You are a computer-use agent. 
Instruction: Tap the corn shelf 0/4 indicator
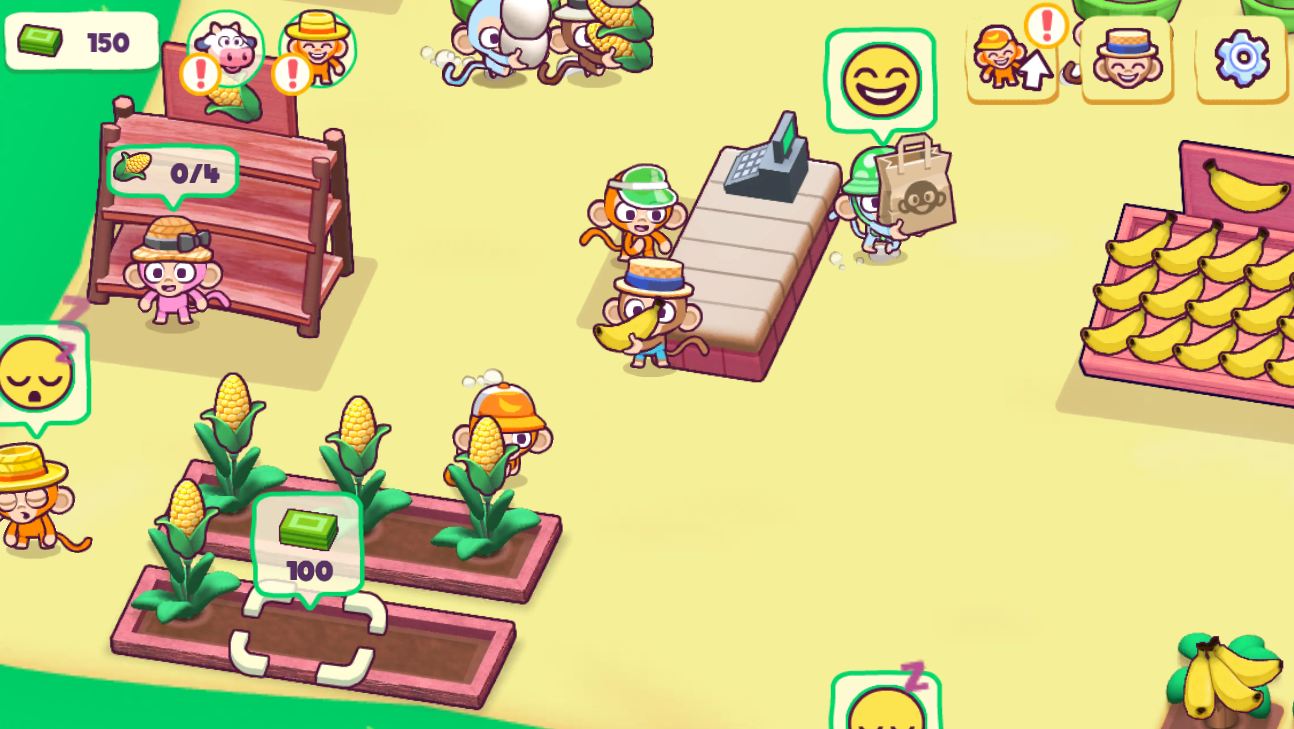[x=174, y=172]
